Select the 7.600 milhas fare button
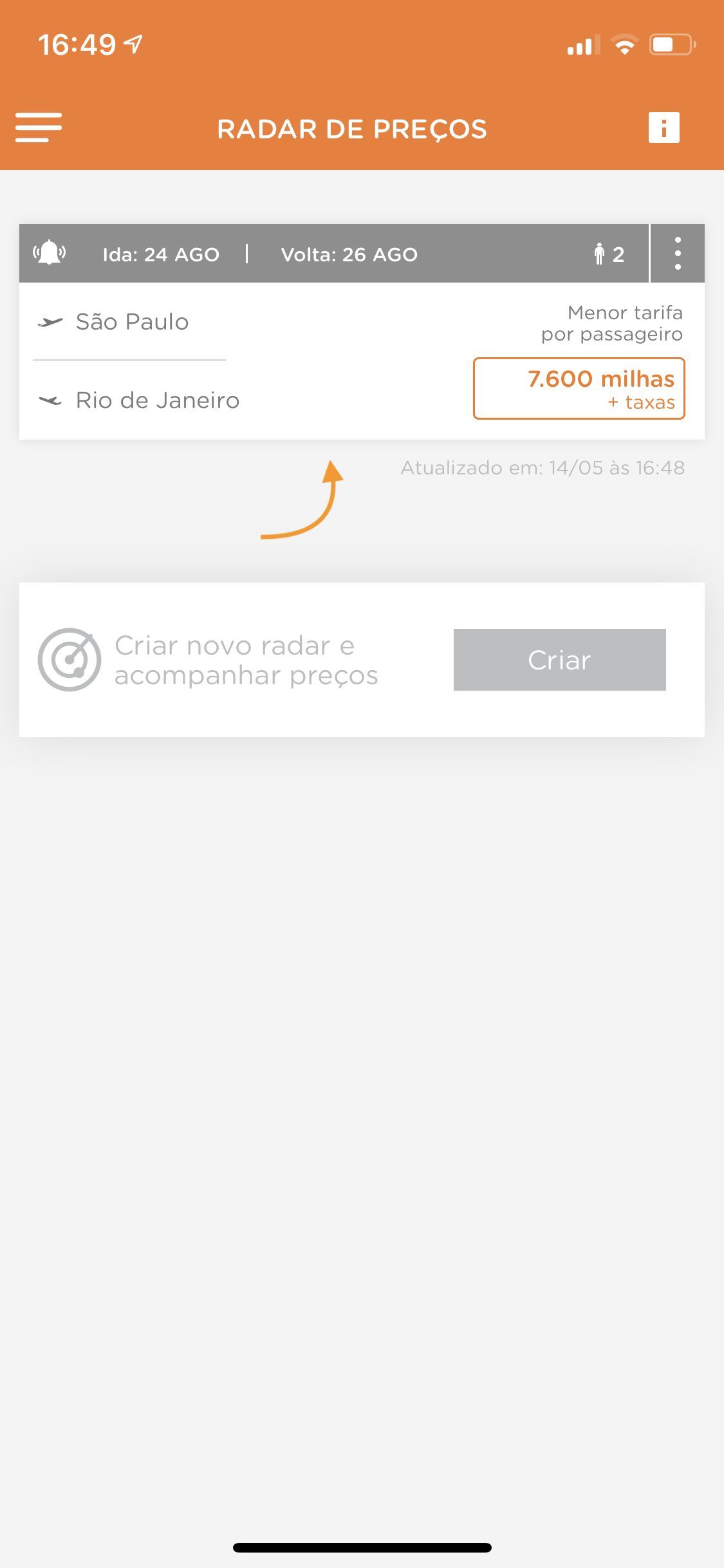Viewport: 724px width, 1568px height. tap(579, 388)
